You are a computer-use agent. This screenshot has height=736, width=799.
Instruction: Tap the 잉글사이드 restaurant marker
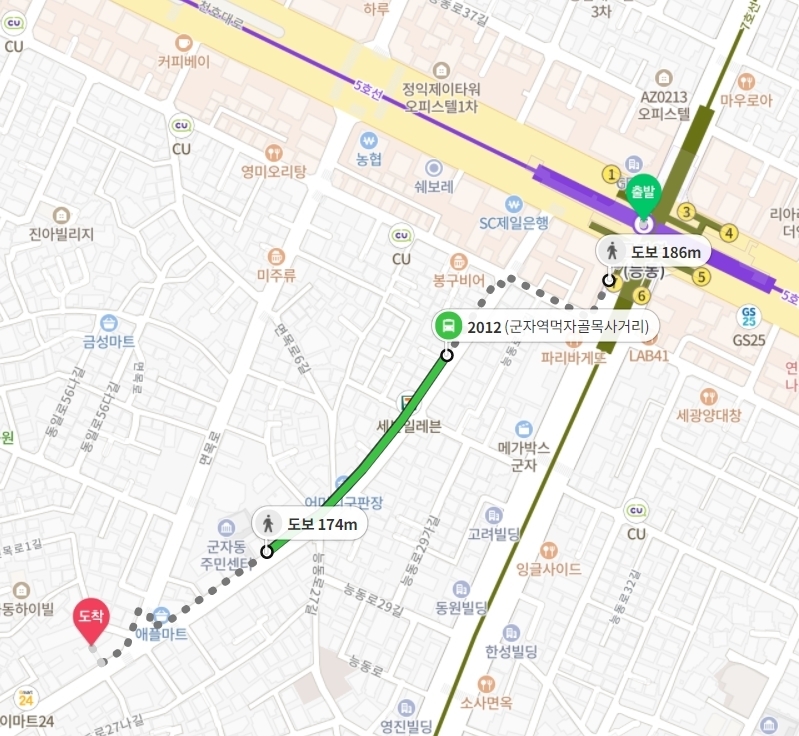[548, 551]
